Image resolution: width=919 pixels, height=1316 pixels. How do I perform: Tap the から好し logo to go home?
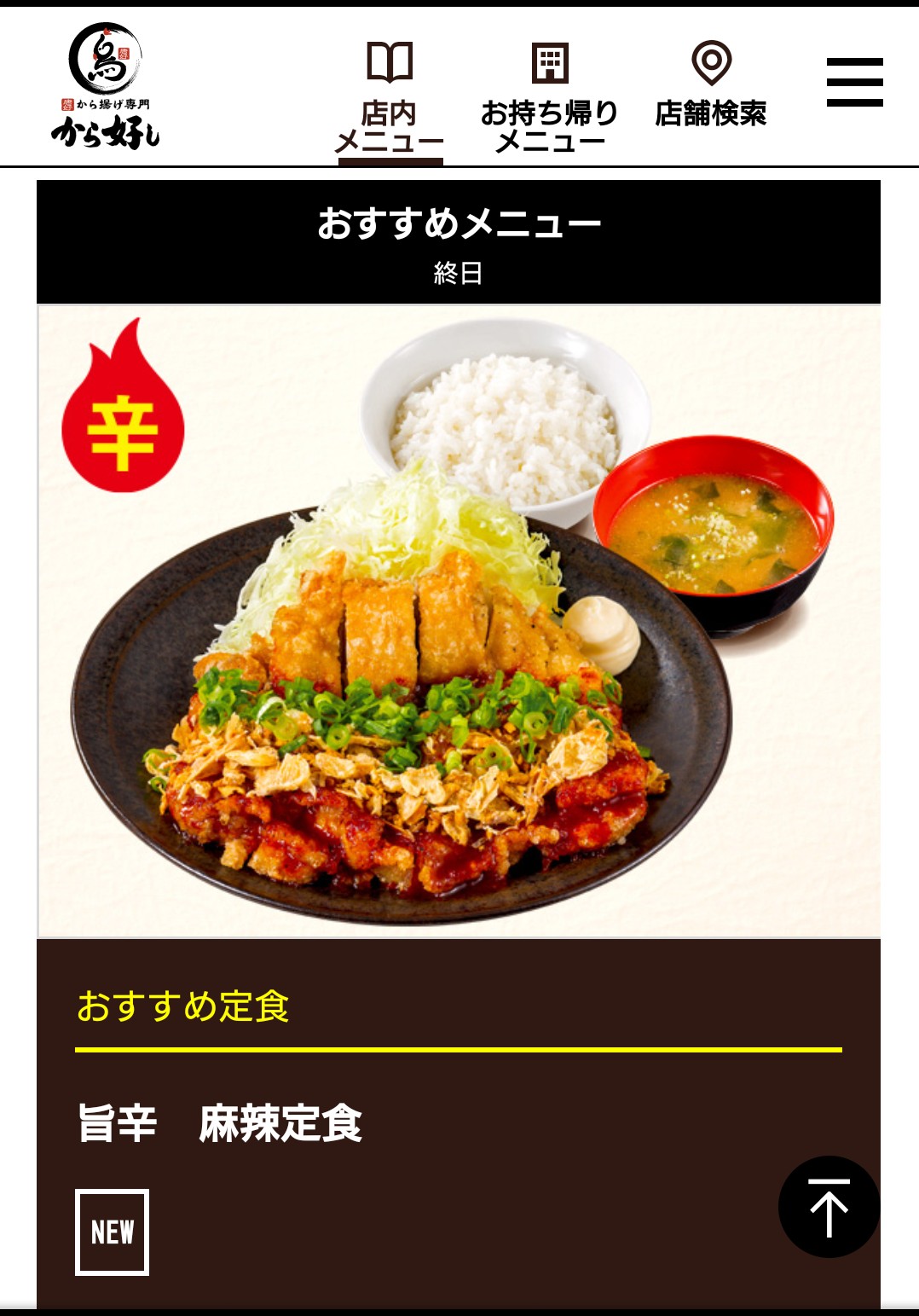click(x=106, y=85)
